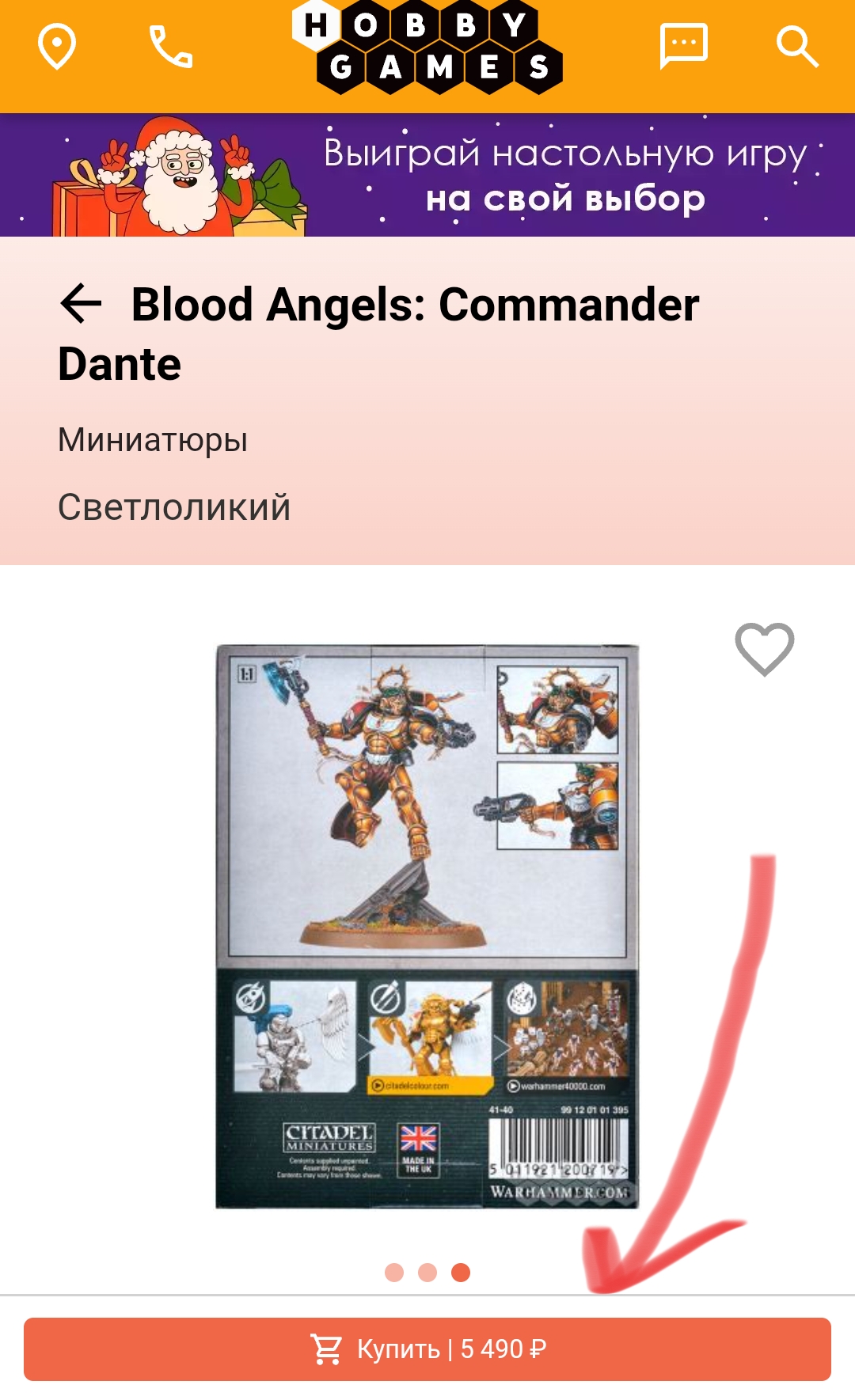Open the Миниатюры category link
This screenshot has height=1400, width=855.
153,439
